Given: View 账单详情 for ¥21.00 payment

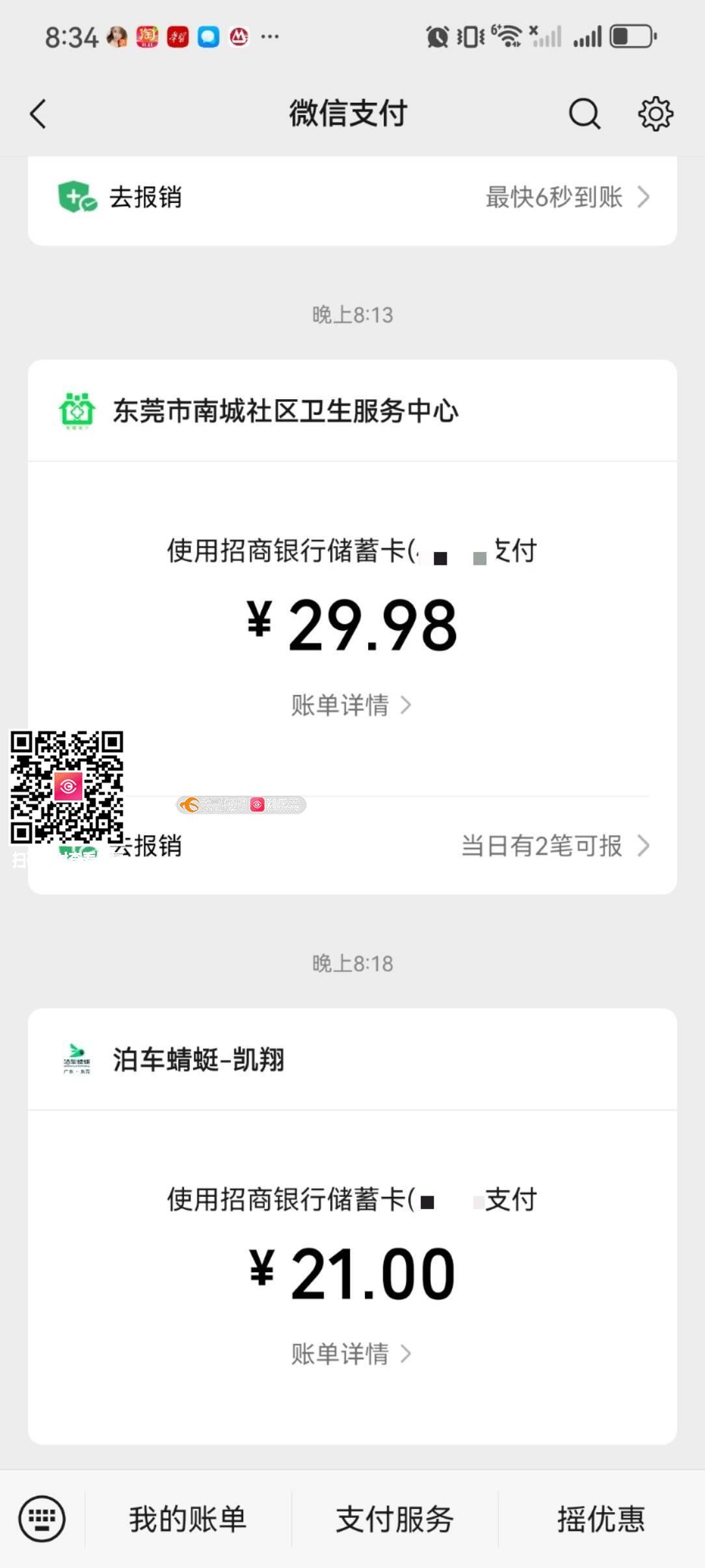Looking at the screenshot, I should pyautogui.click(x=351, y=1354).
